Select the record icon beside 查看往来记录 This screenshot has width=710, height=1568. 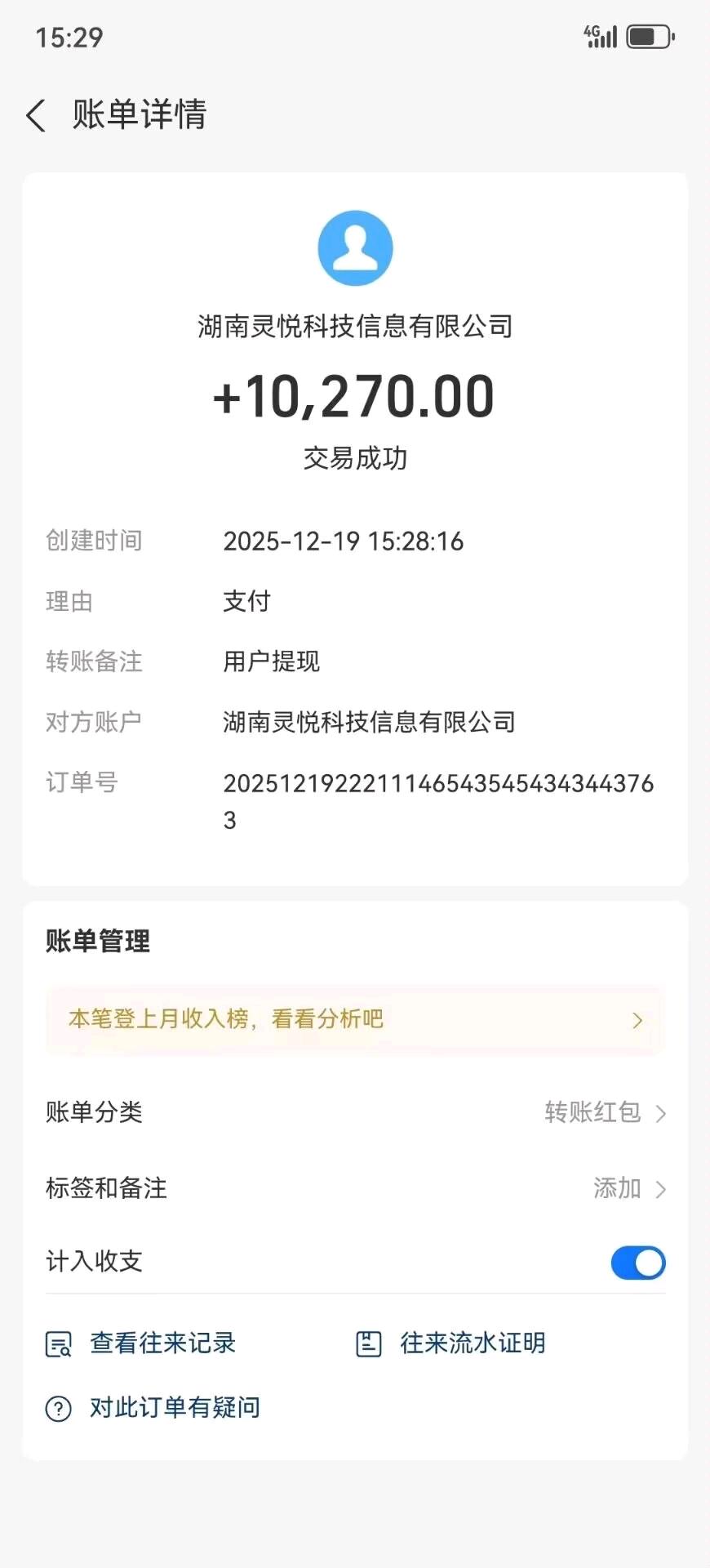[57, 1341]
